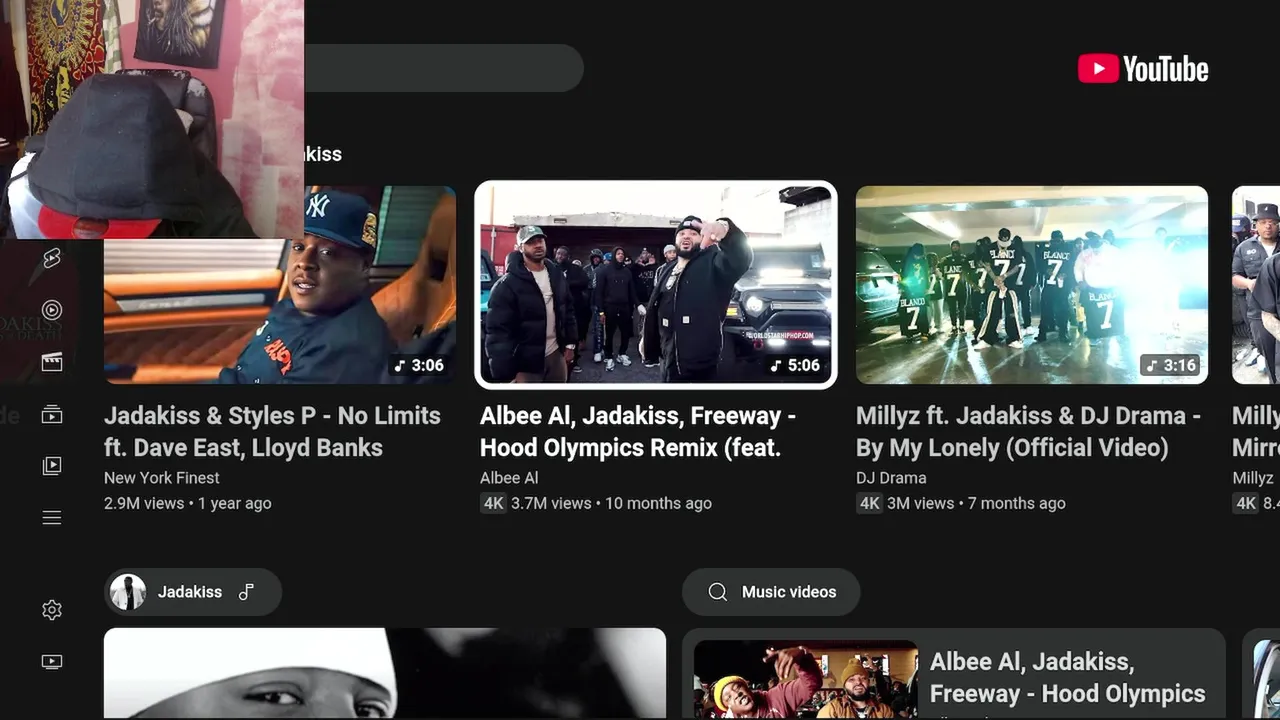Open Shorts from the sidebar
Viewport: 1280px width, 720px height.
click(52, 259)
